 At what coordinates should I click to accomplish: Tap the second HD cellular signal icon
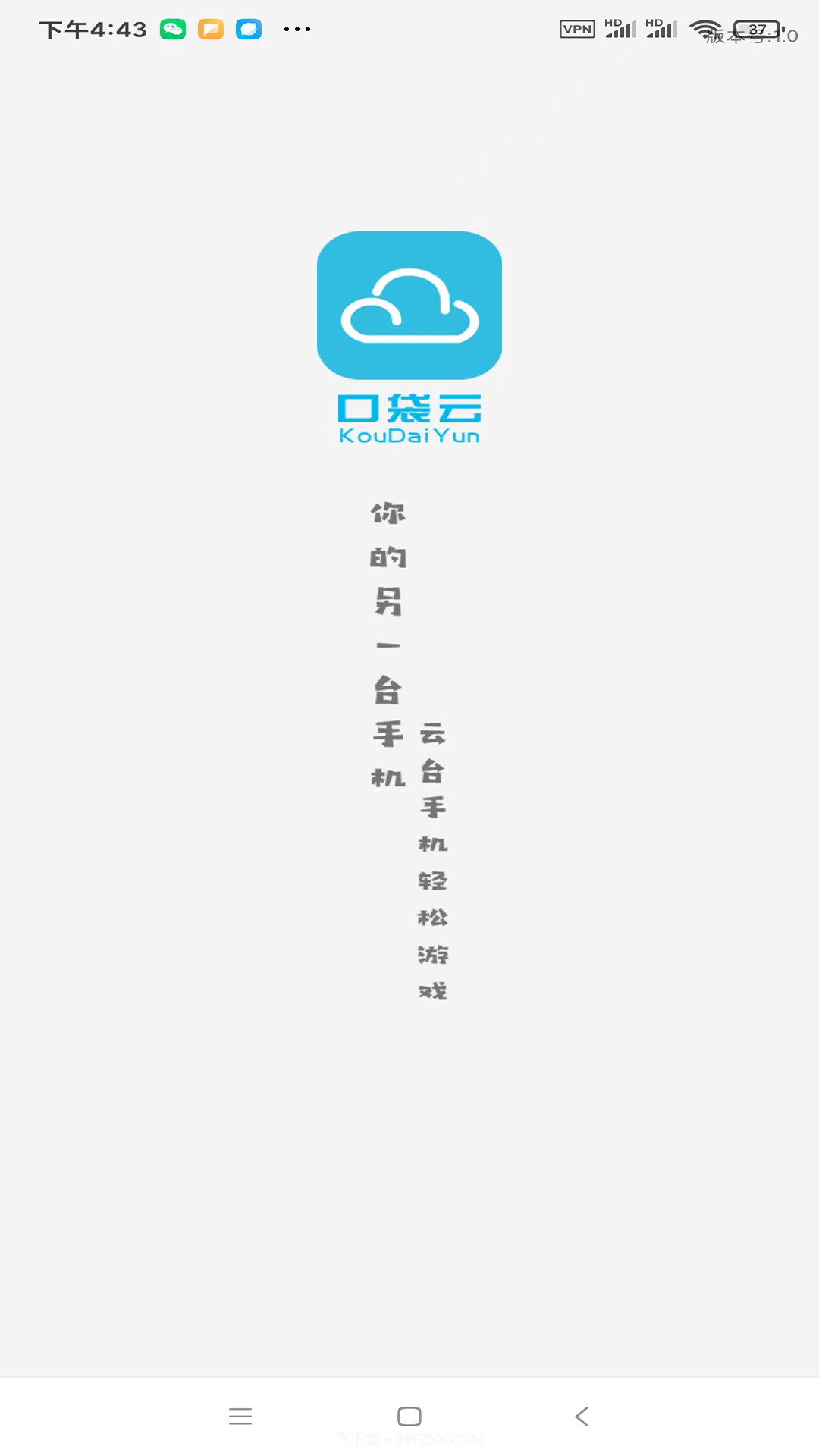[661, 29]
